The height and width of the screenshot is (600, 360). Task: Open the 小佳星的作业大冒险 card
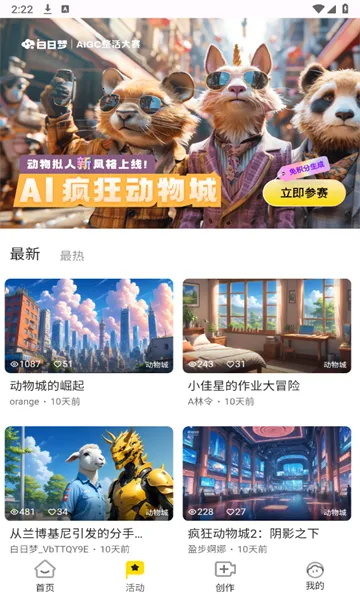[267, 342]
